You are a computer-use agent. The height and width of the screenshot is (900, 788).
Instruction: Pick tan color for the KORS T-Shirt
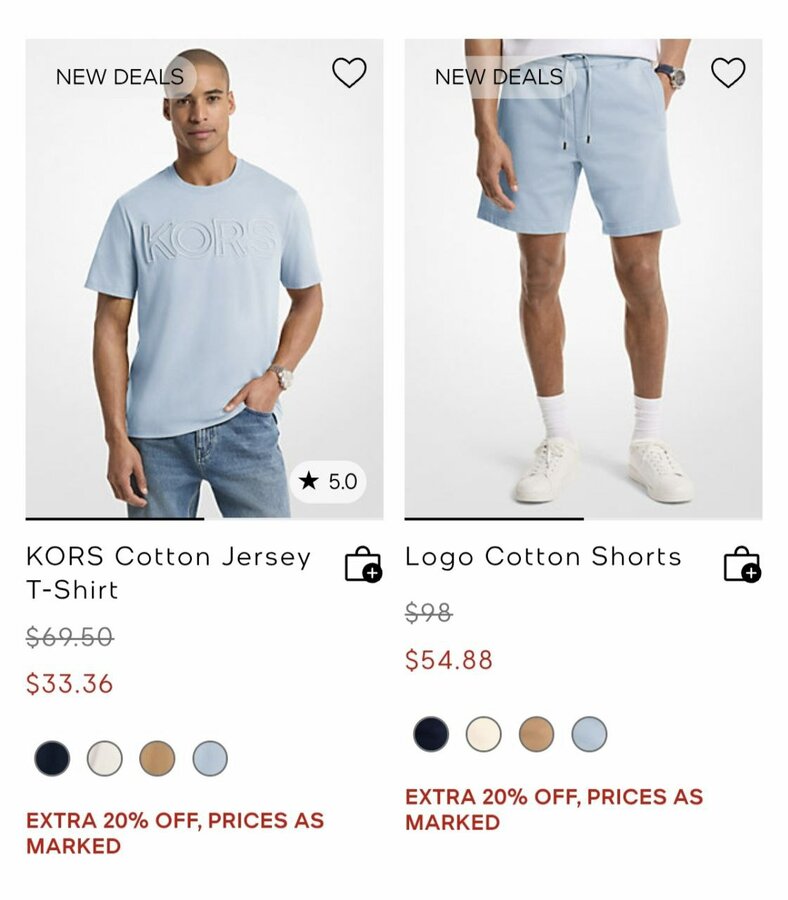(157, 758)
